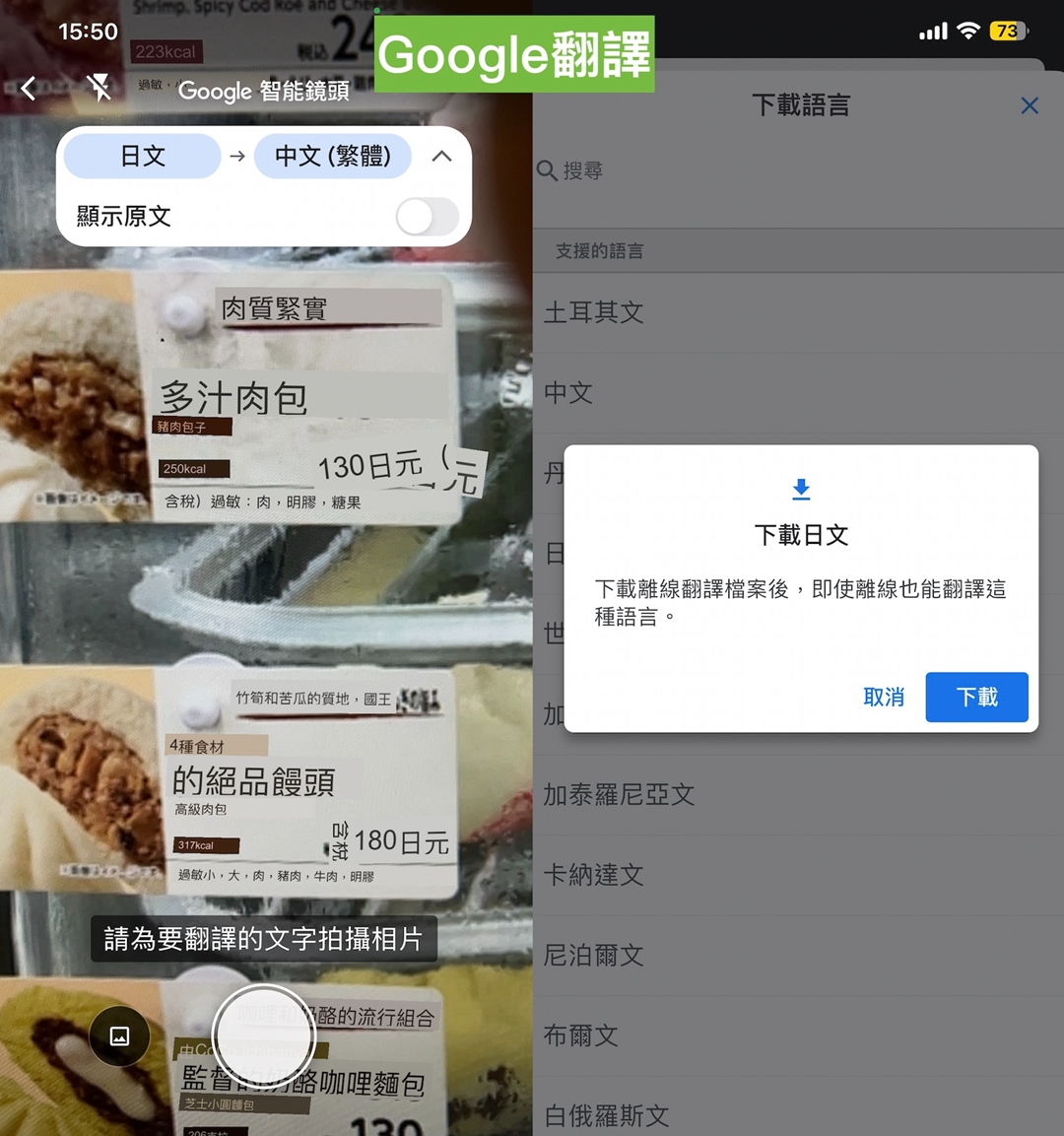Choose 加泰羅尼亞文 in the list
Viewport: 1064px width, 1136px height.
pyautogui.click(x=619, y=794)
